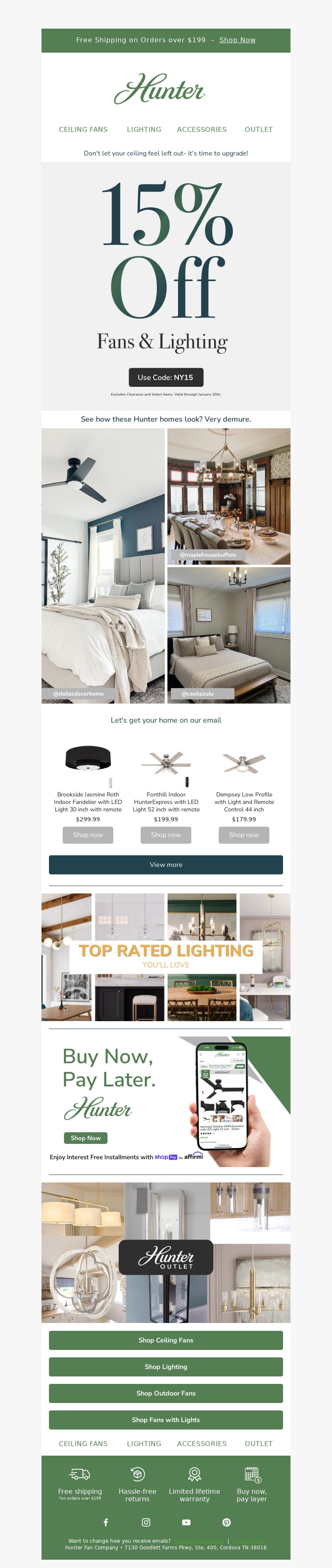This screenshot has height=1568, width=332.
Task: Tap the Use Code: NY15 button
Action: point(166,377)
